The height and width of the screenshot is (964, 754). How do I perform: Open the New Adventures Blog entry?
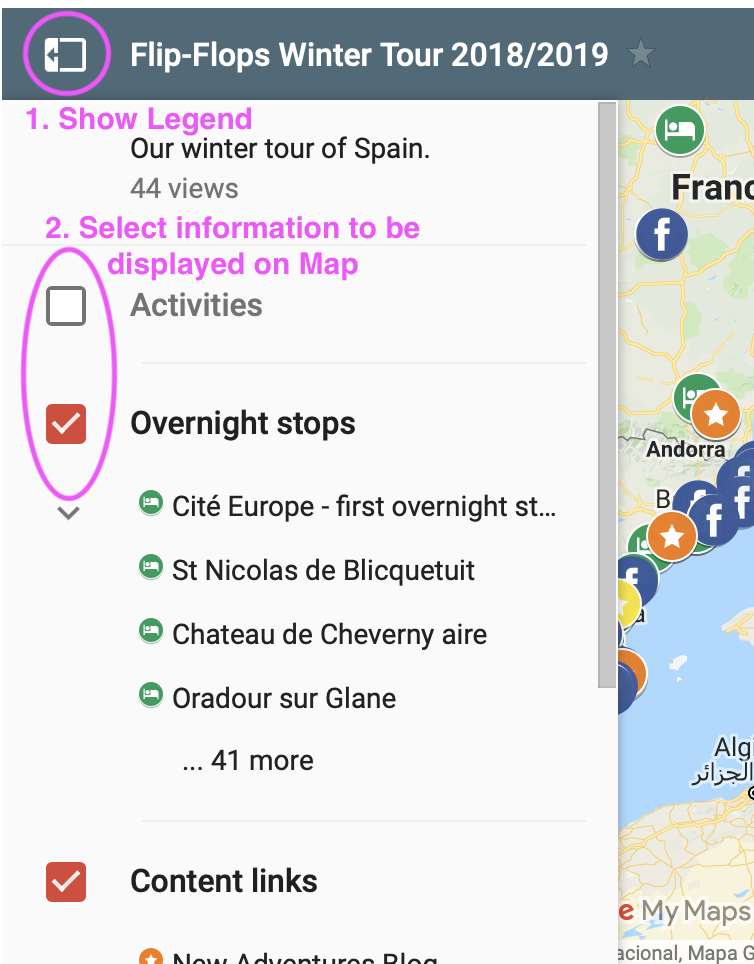(304, 958)
